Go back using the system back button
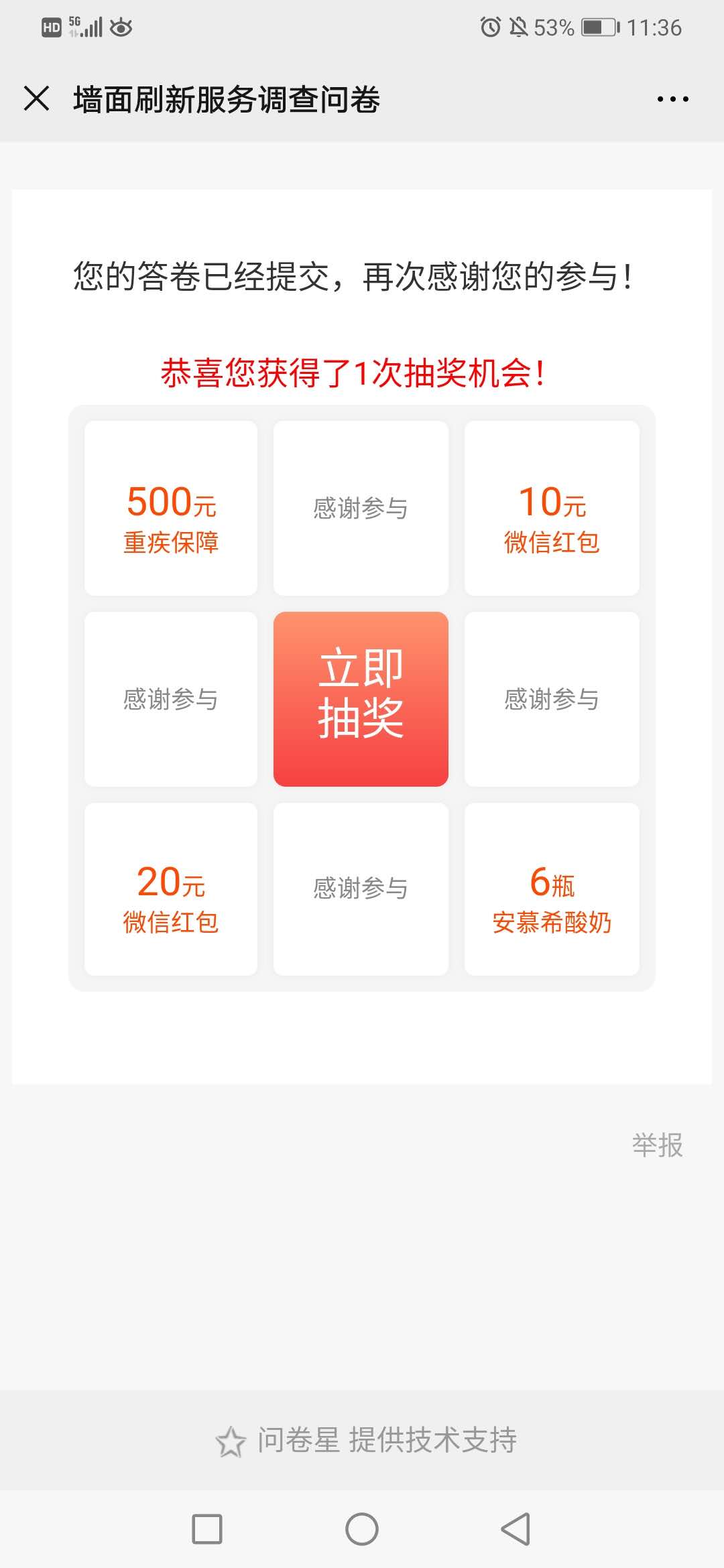724x1568 pixels. point(516,1529)
